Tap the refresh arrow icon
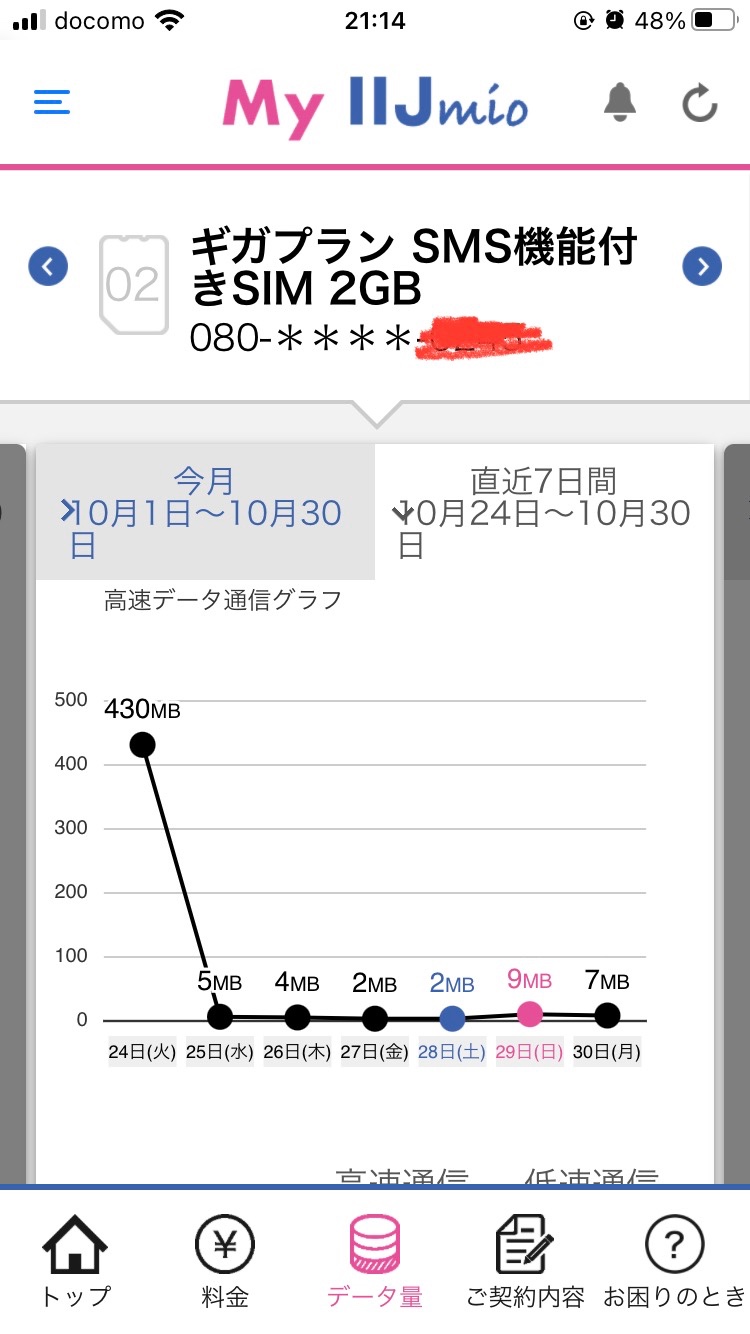Viewport: 750px width, 1334px height. pyautogui.click(x=700, y=102)
